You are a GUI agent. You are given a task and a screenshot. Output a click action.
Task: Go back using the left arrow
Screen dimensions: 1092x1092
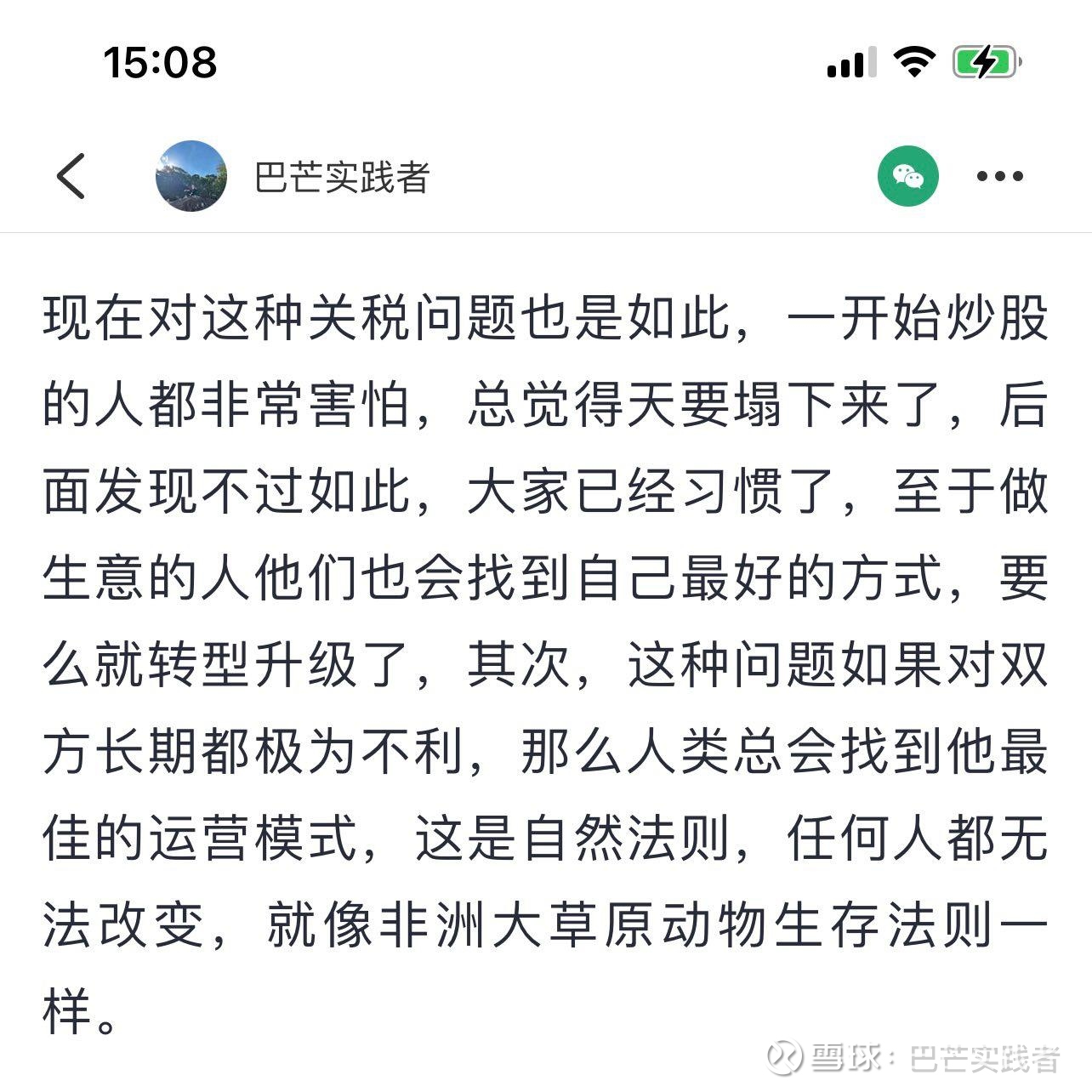71,176
